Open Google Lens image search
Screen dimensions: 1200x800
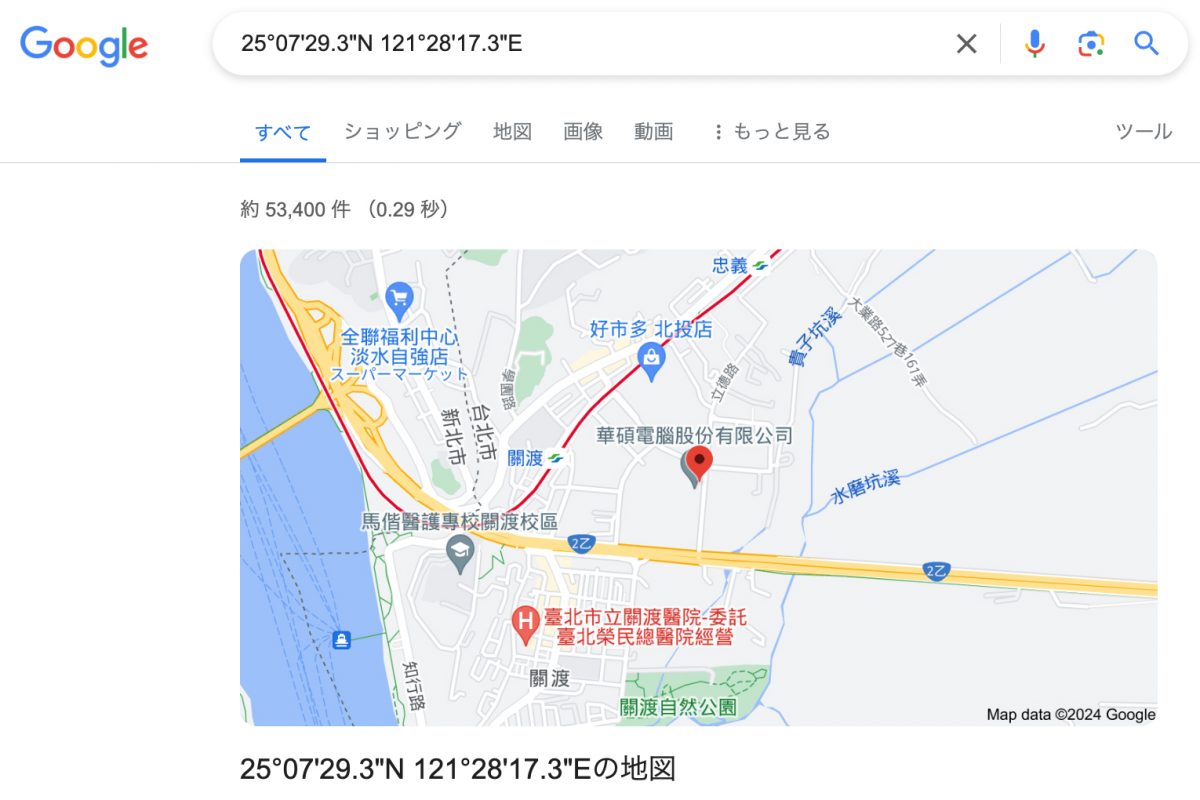tap(1090, 44)
